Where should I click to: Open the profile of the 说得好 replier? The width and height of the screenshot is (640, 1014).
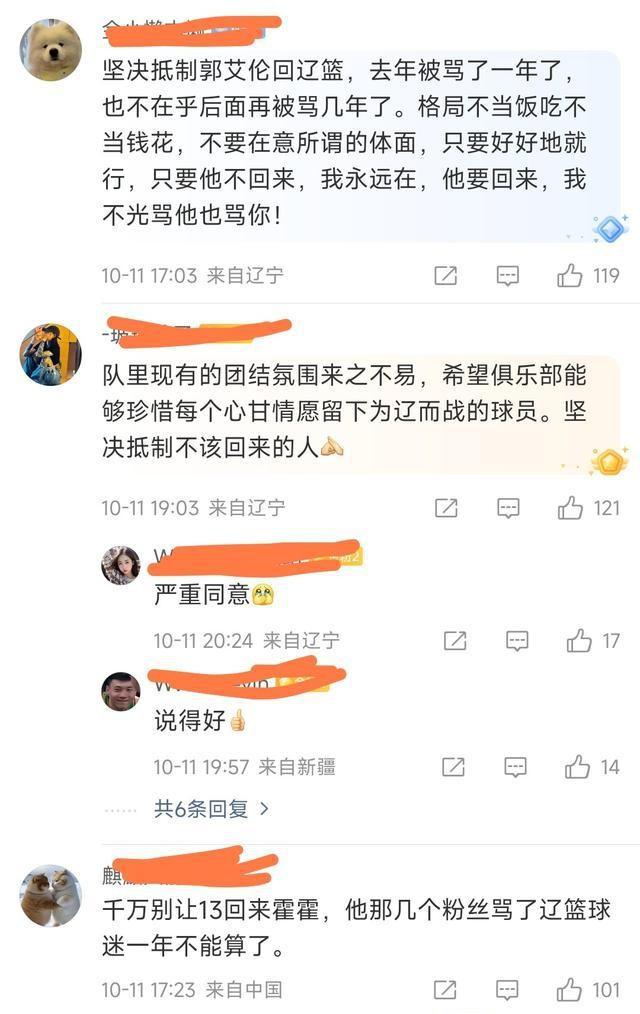[121, 691]
